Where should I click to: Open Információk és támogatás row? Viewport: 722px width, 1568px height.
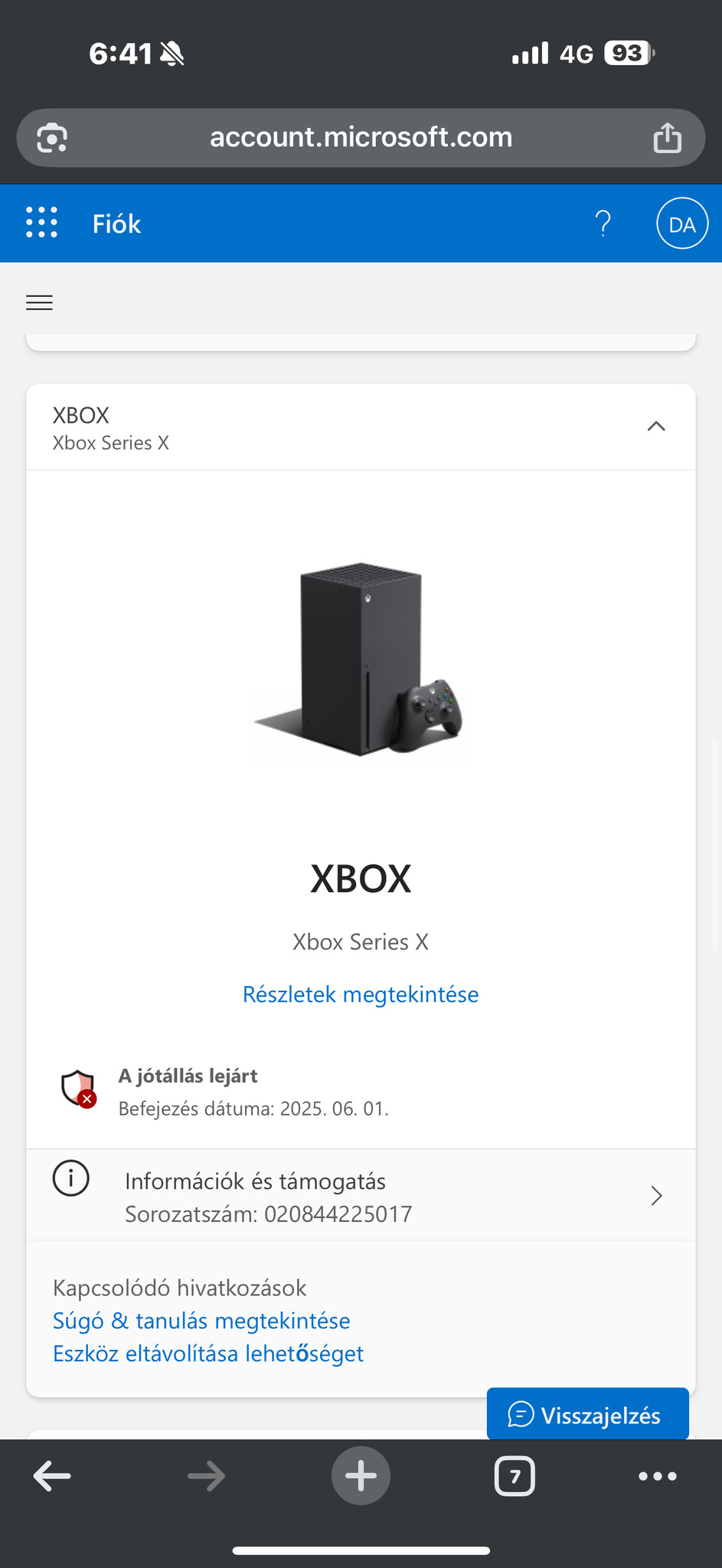[x=361, y=1196]
